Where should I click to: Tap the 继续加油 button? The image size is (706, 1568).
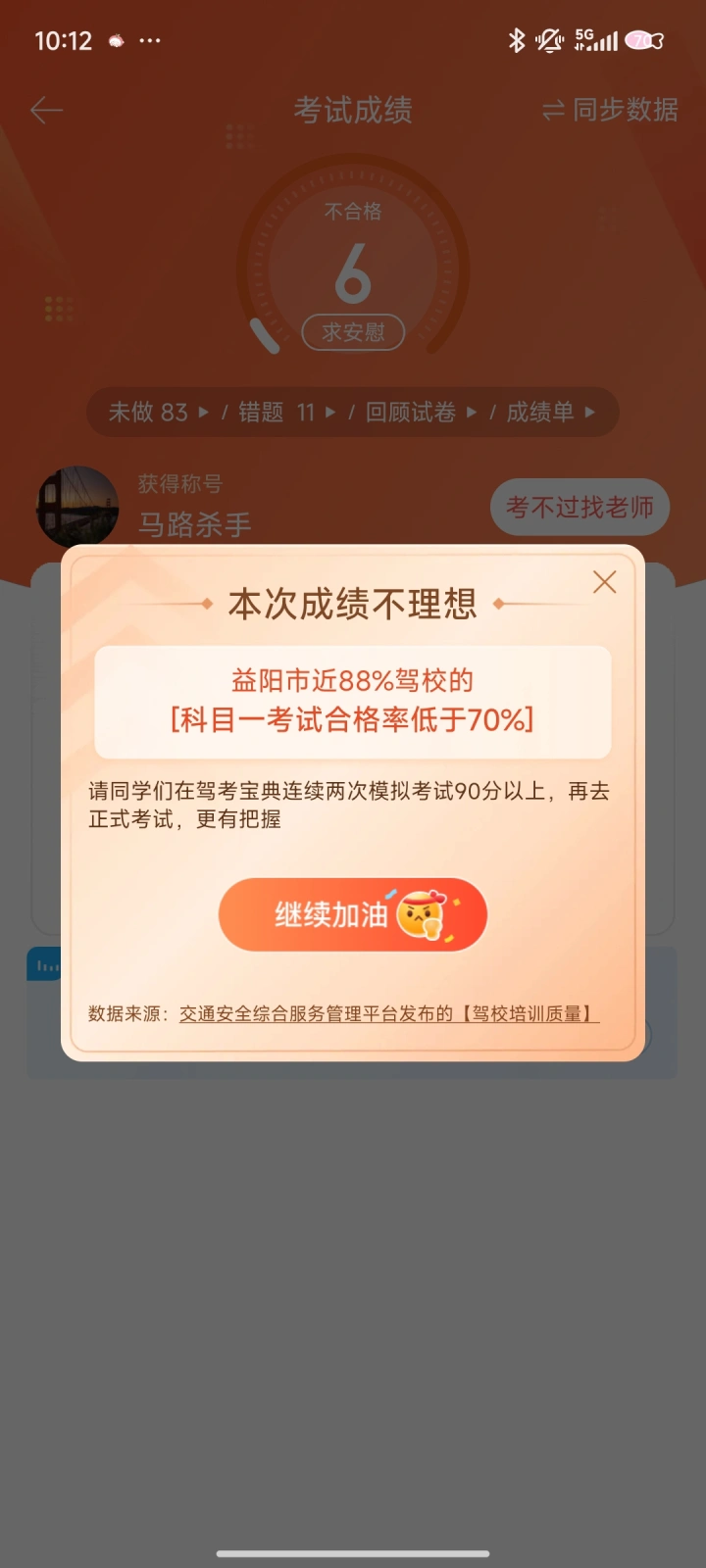[353, 914]
